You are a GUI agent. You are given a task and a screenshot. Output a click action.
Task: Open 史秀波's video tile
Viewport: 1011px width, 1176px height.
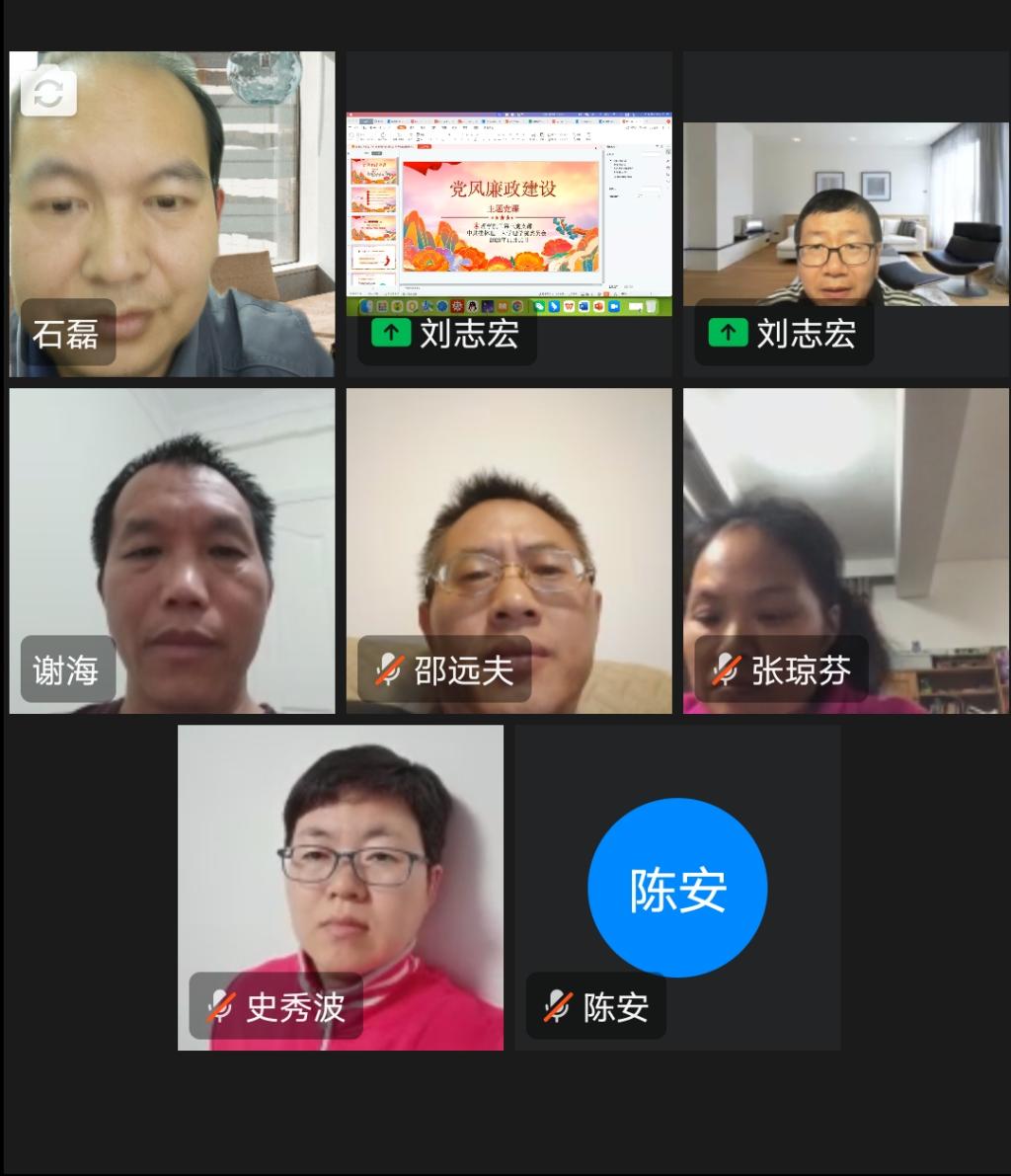(340, 887)
